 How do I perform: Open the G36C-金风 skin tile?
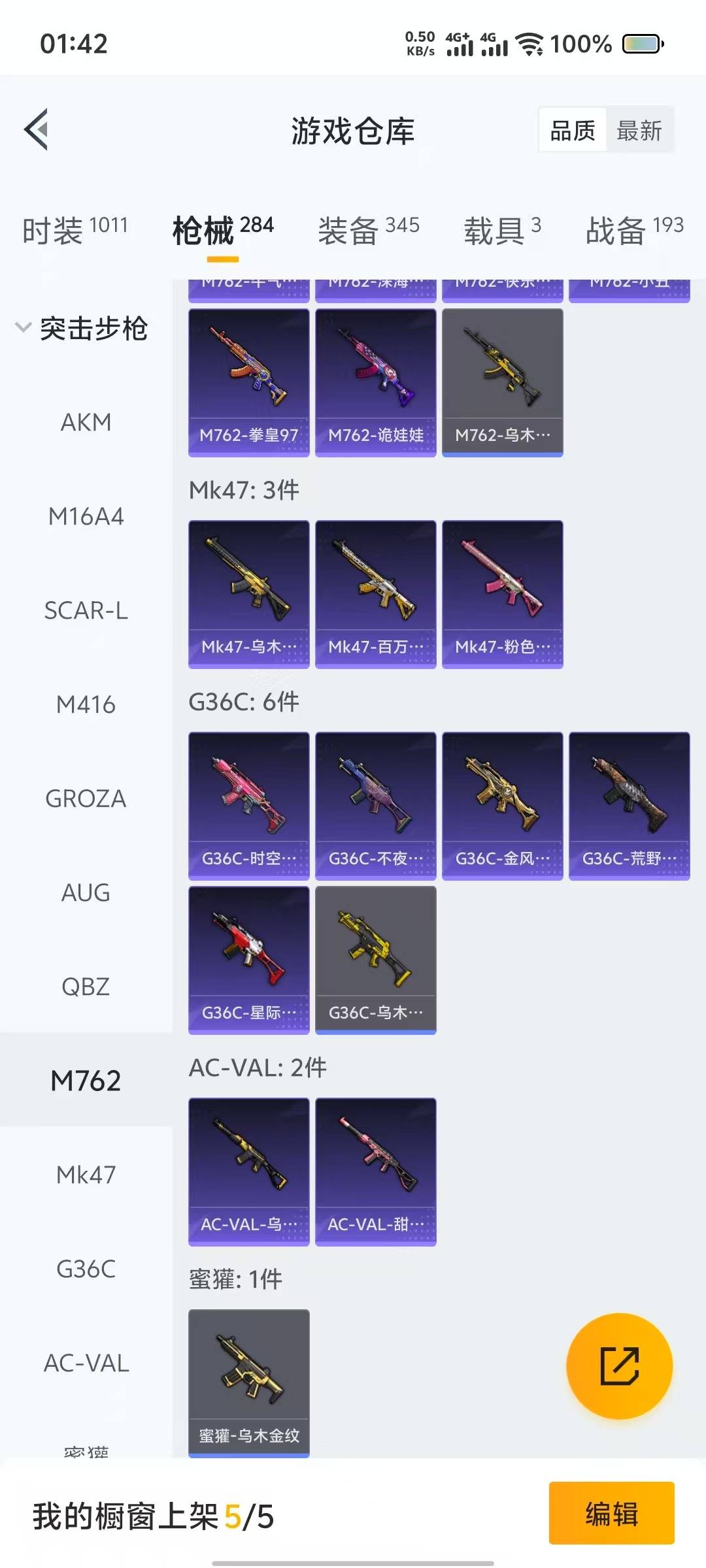(502, 806)
